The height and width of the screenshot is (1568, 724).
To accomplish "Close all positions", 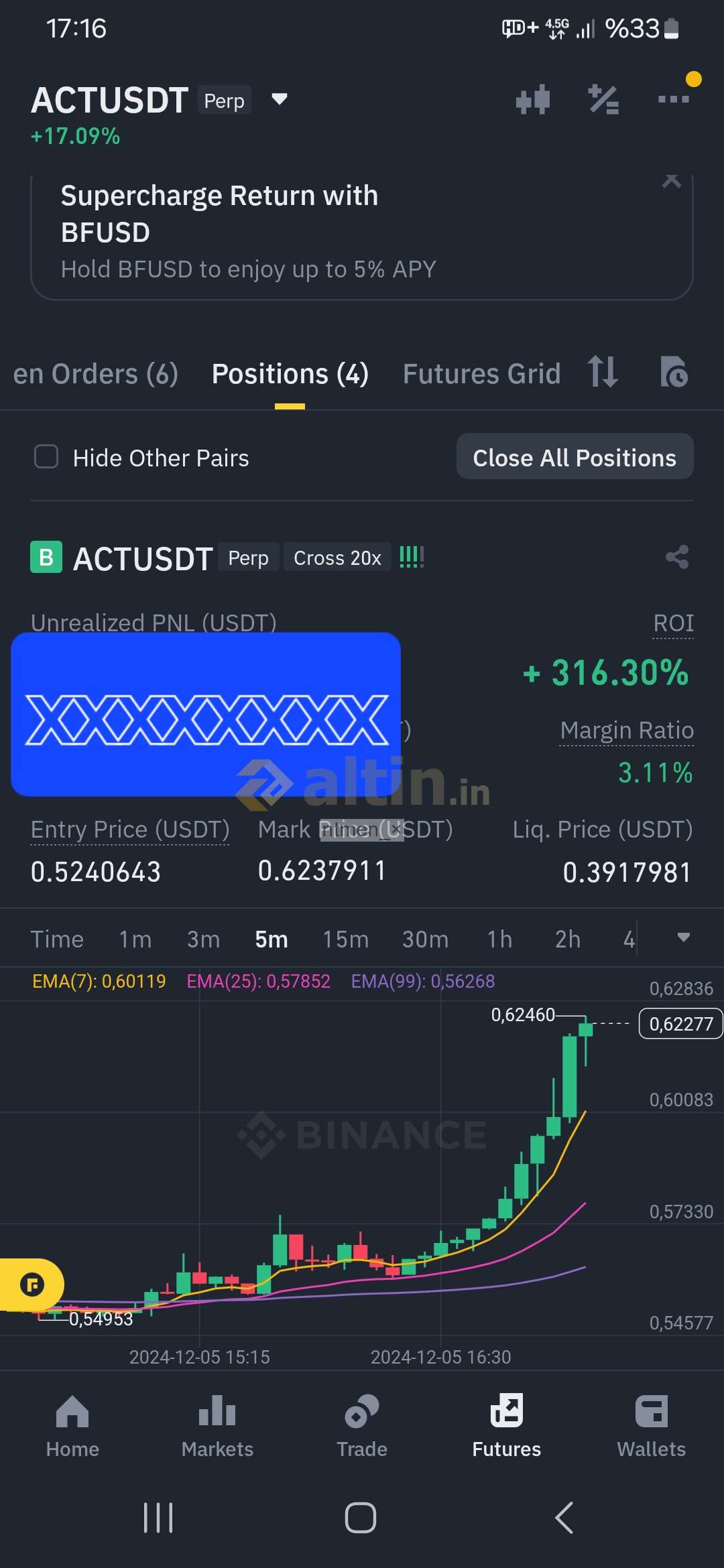I will (x=575, y=457).
